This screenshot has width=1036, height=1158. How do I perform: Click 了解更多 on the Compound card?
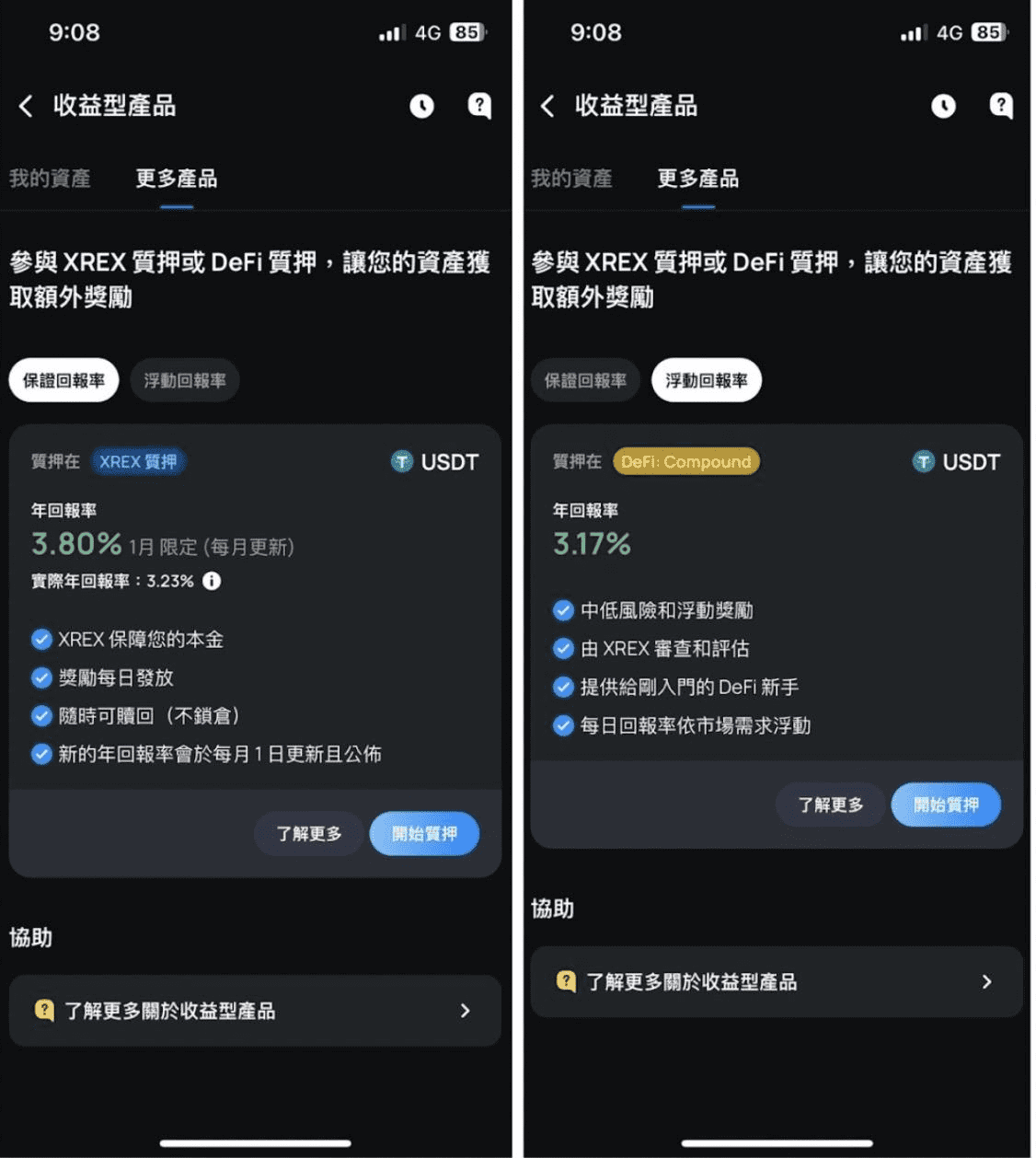click(830, 805)
